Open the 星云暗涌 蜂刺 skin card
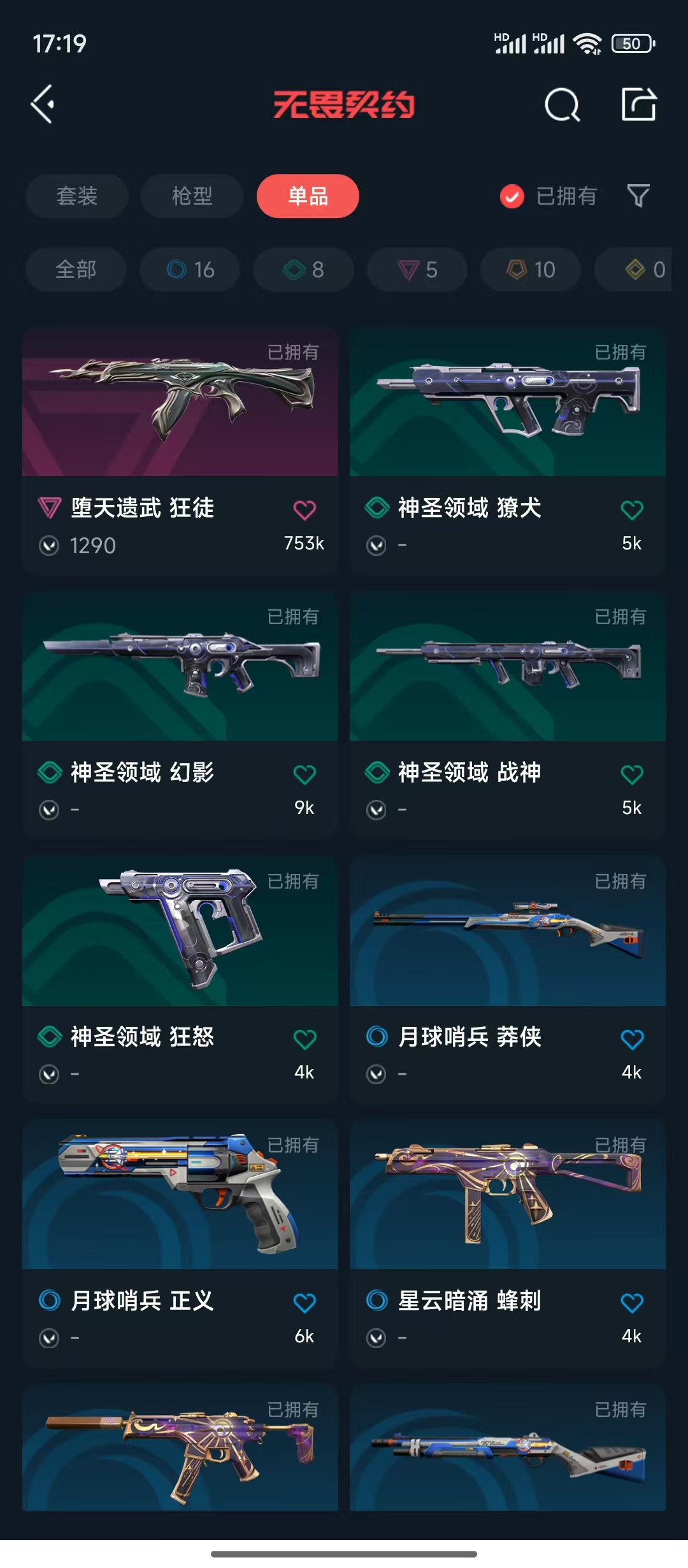This screenshot has height=1568, width=688. coord(508,1244)
